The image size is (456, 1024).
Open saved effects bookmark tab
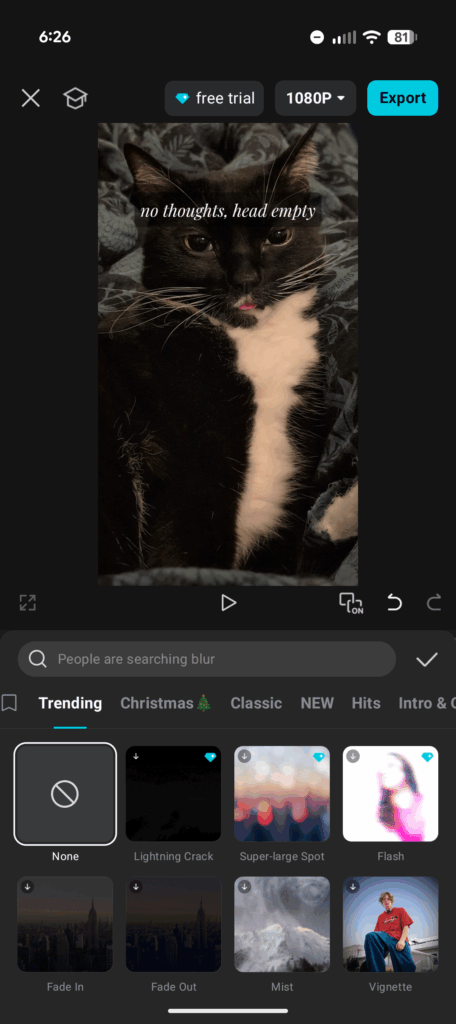pos(9,703)
